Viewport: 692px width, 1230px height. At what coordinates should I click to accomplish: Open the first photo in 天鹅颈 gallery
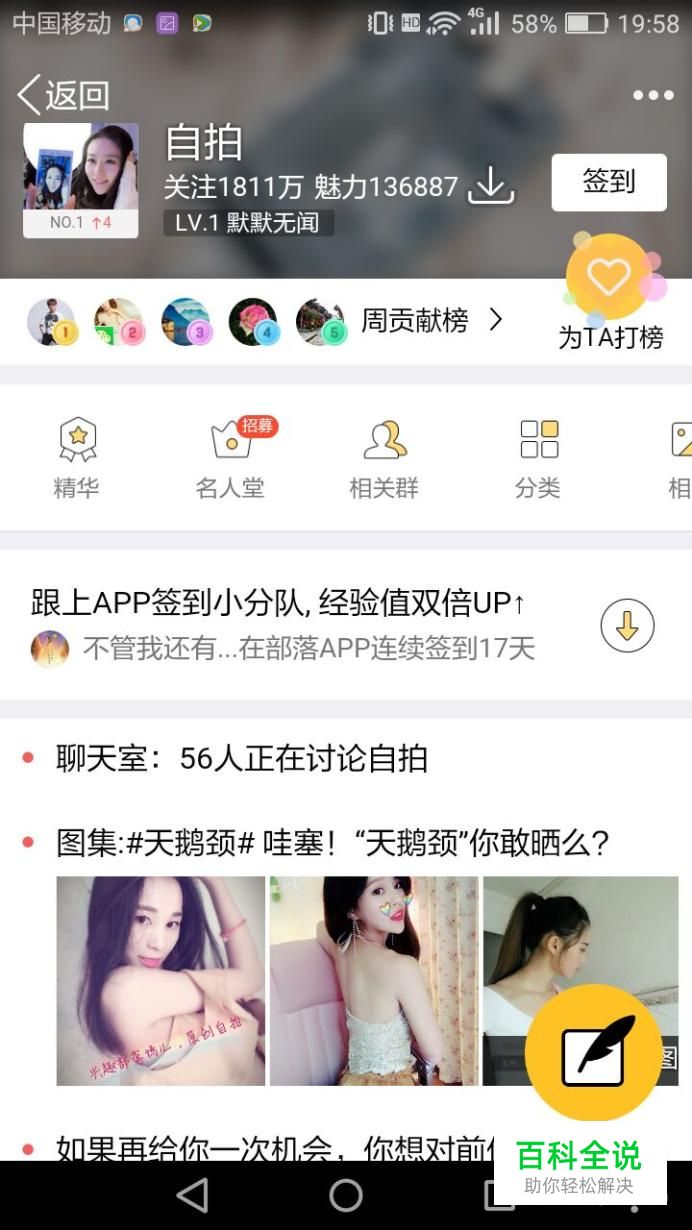161,981
